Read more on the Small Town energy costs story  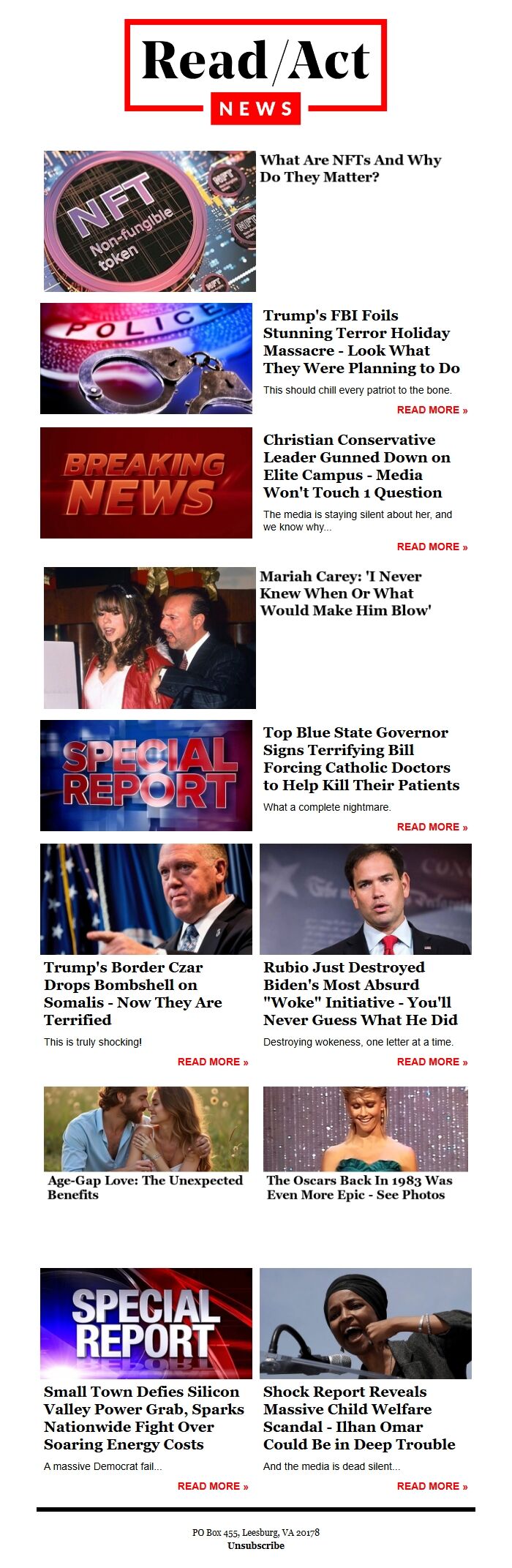[212, 1486]
